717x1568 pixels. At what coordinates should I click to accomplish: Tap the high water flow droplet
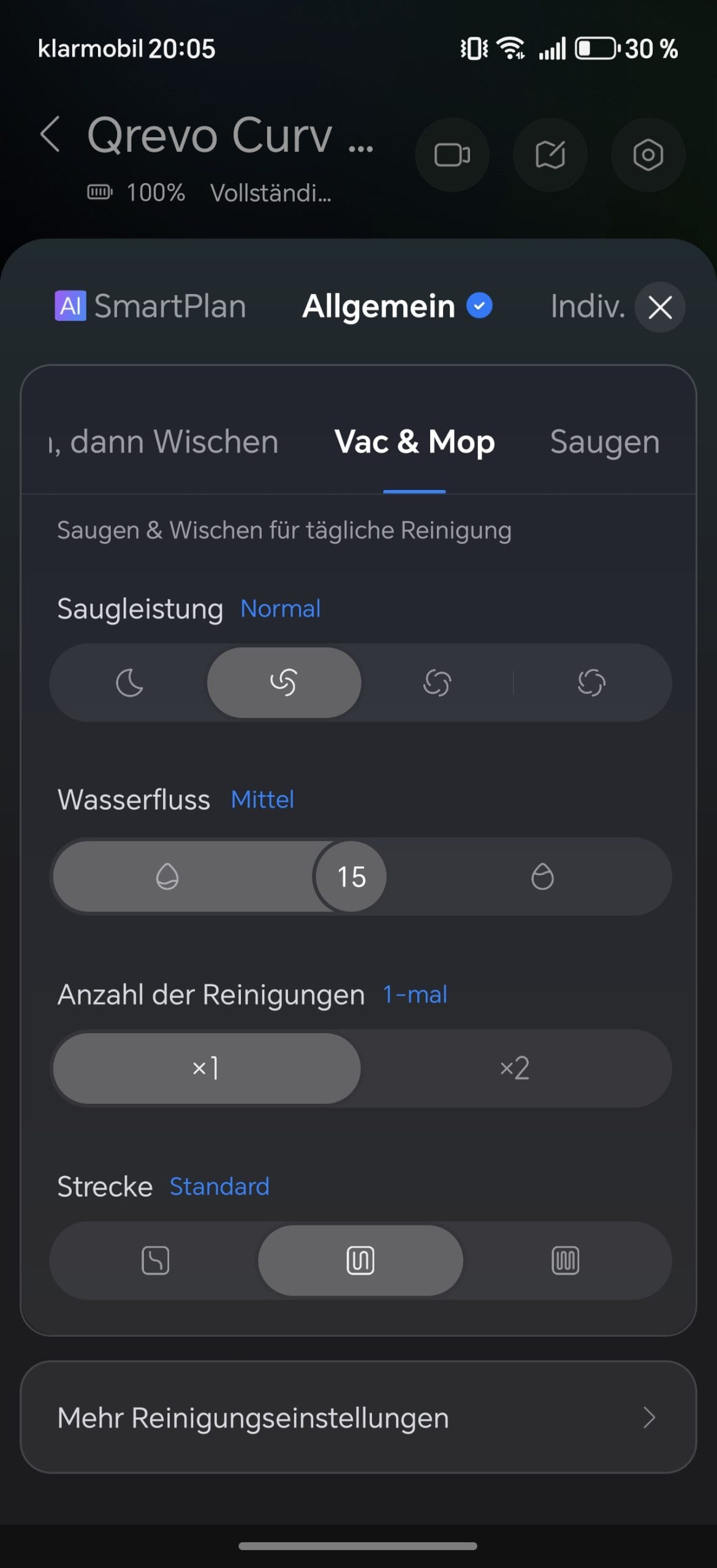[542, 876]
